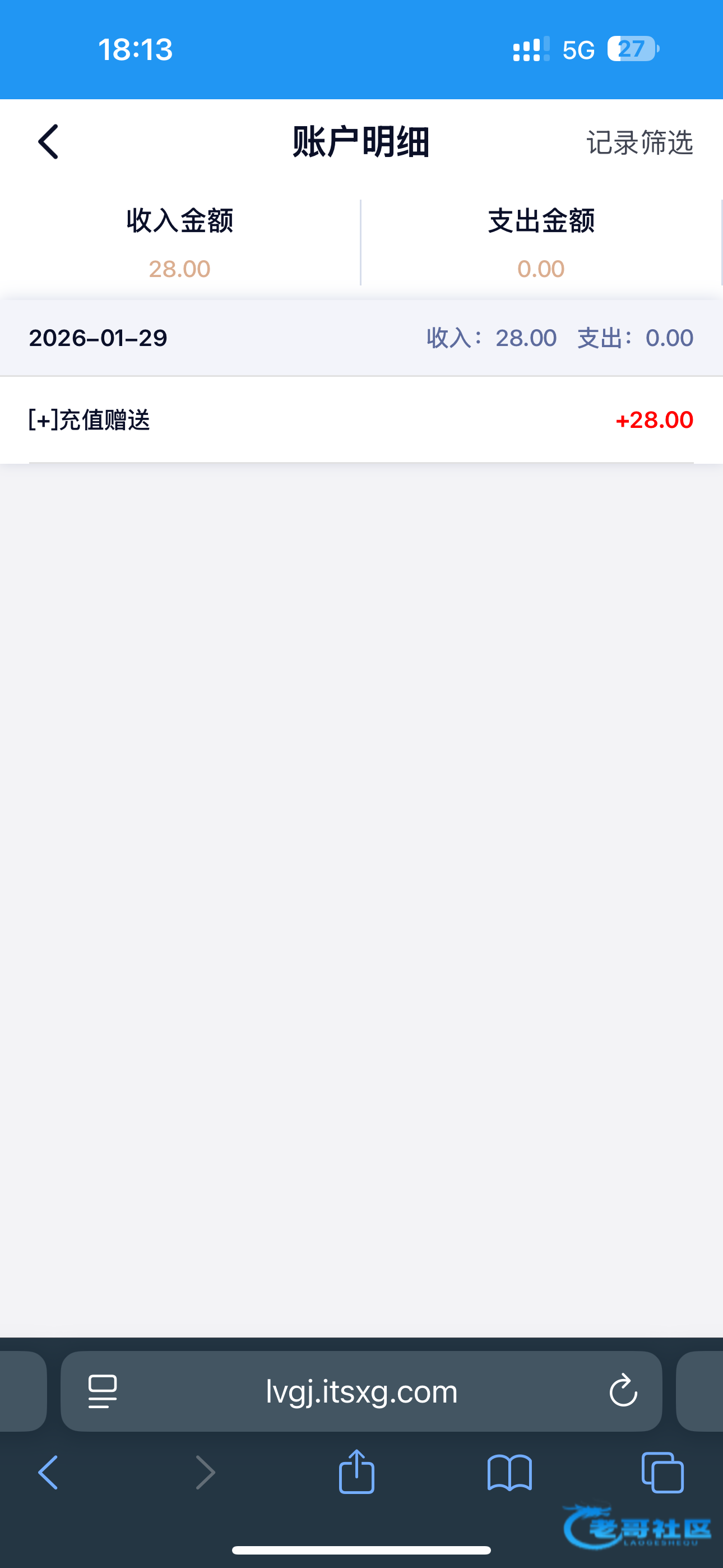The height and width of the screenshot is (1568, 723).
Task: Share this page from Safari toolbar
Action: point(356,1471)
